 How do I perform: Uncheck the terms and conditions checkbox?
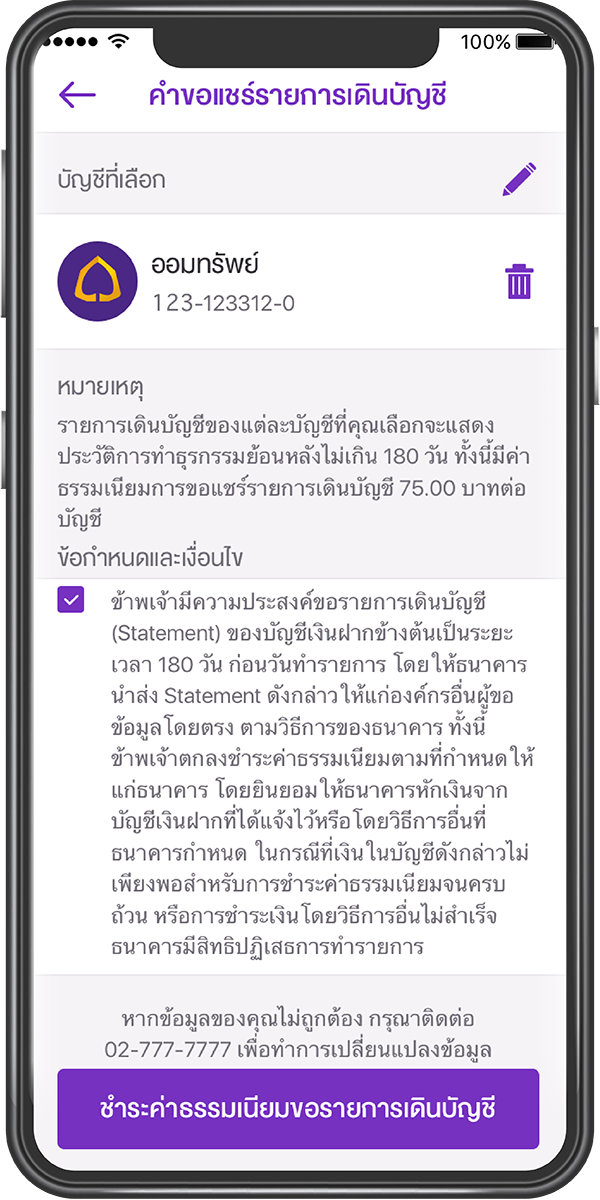71,600
